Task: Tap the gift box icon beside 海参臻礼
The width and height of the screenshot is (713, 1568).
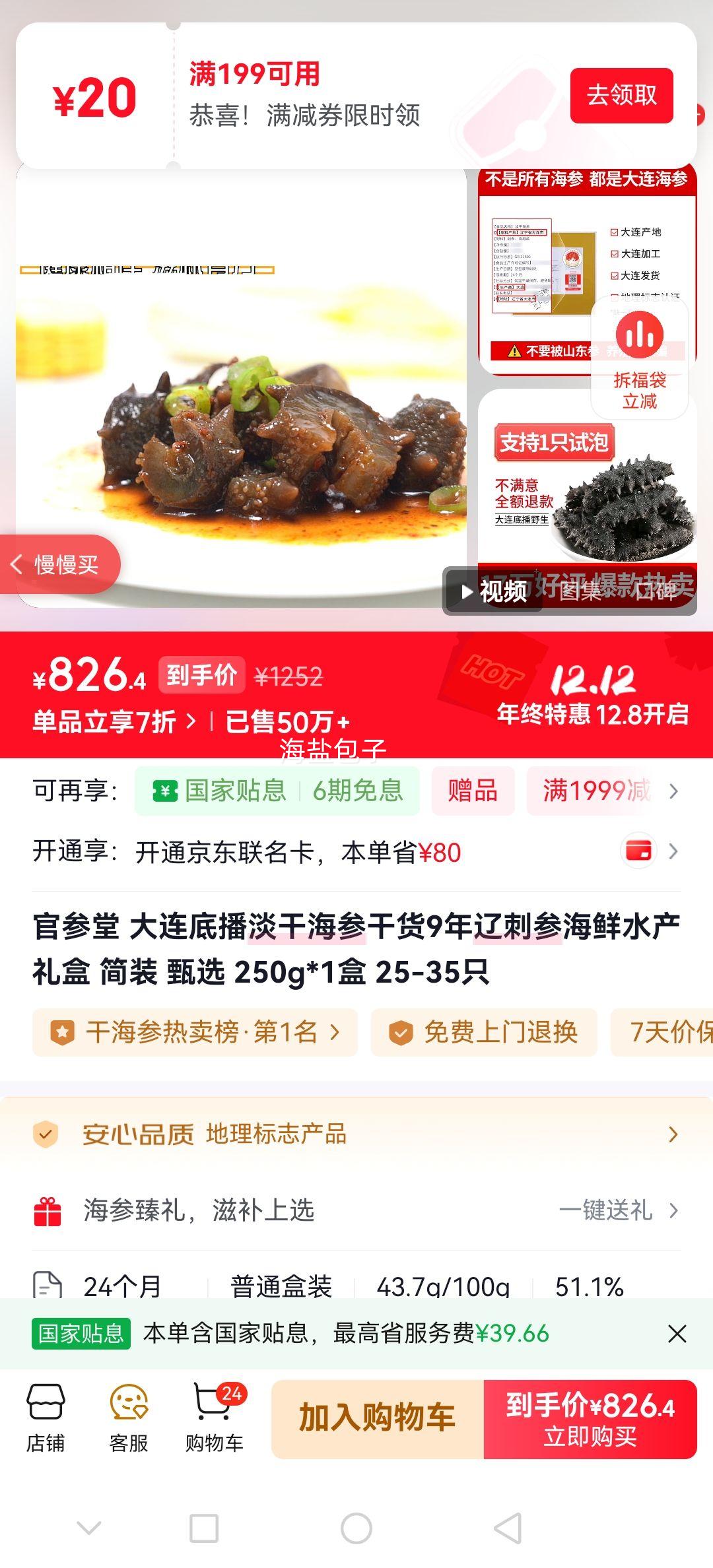Action: pyautogui.click(x=48, y=1209)
